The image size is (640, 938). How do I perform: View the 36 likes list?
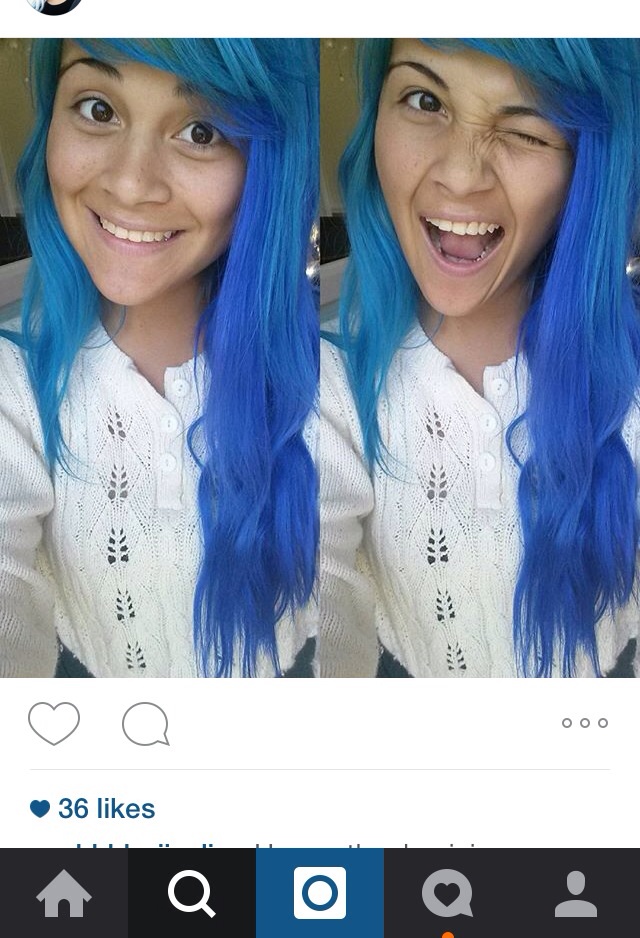[93, 808]
